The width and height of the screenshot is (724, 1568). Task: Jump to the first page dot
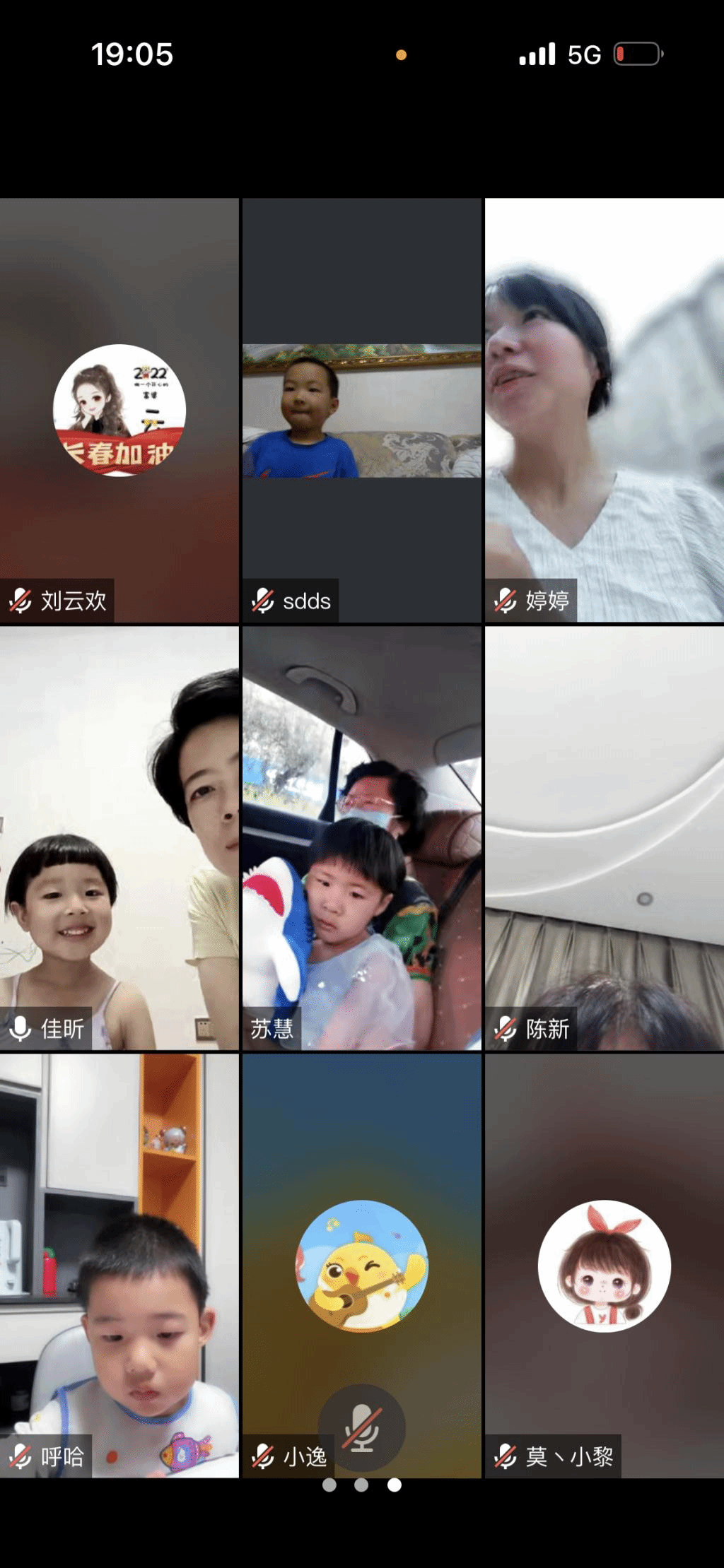(329, 1485)
